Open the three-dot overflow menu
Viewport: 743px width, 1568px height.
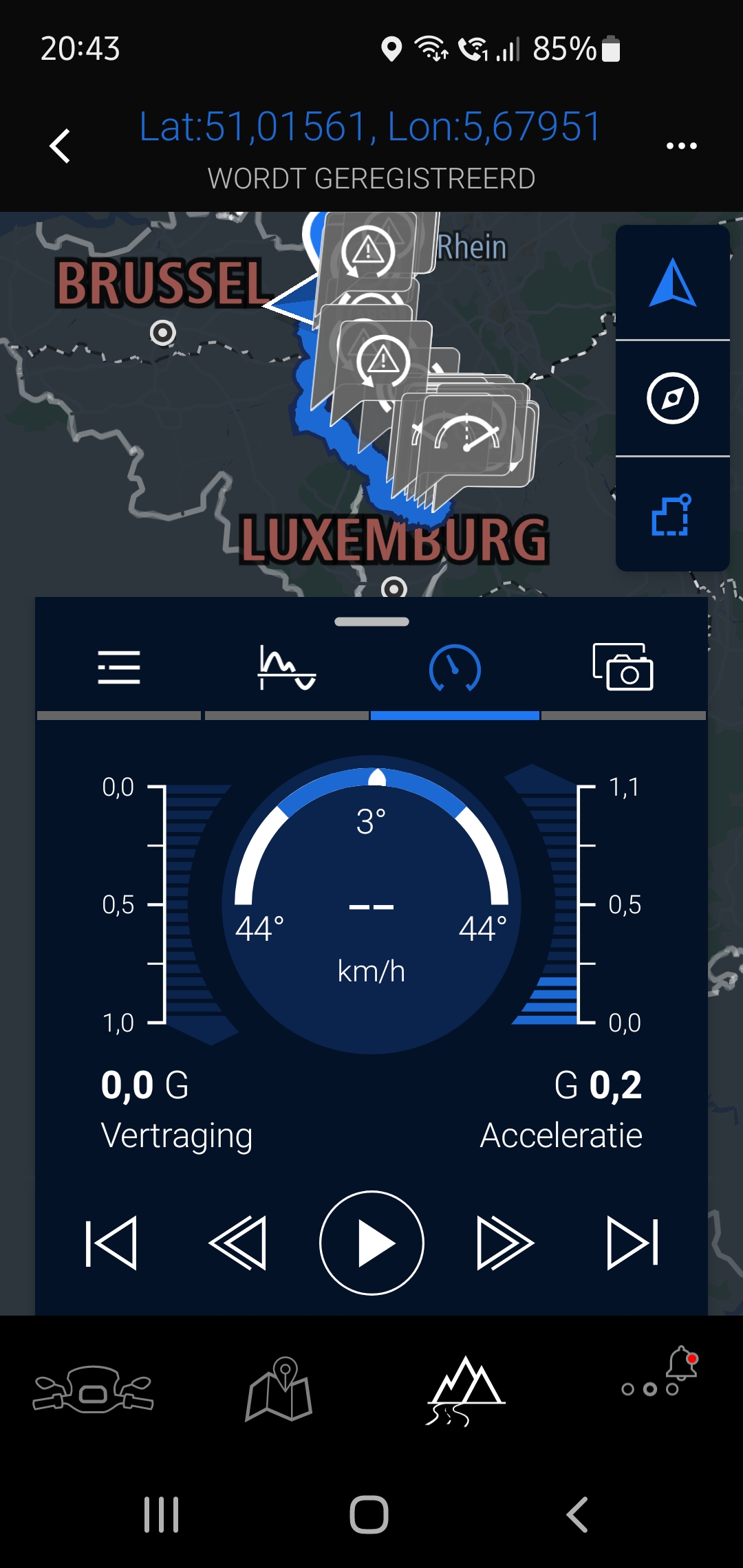pos(681,146)
